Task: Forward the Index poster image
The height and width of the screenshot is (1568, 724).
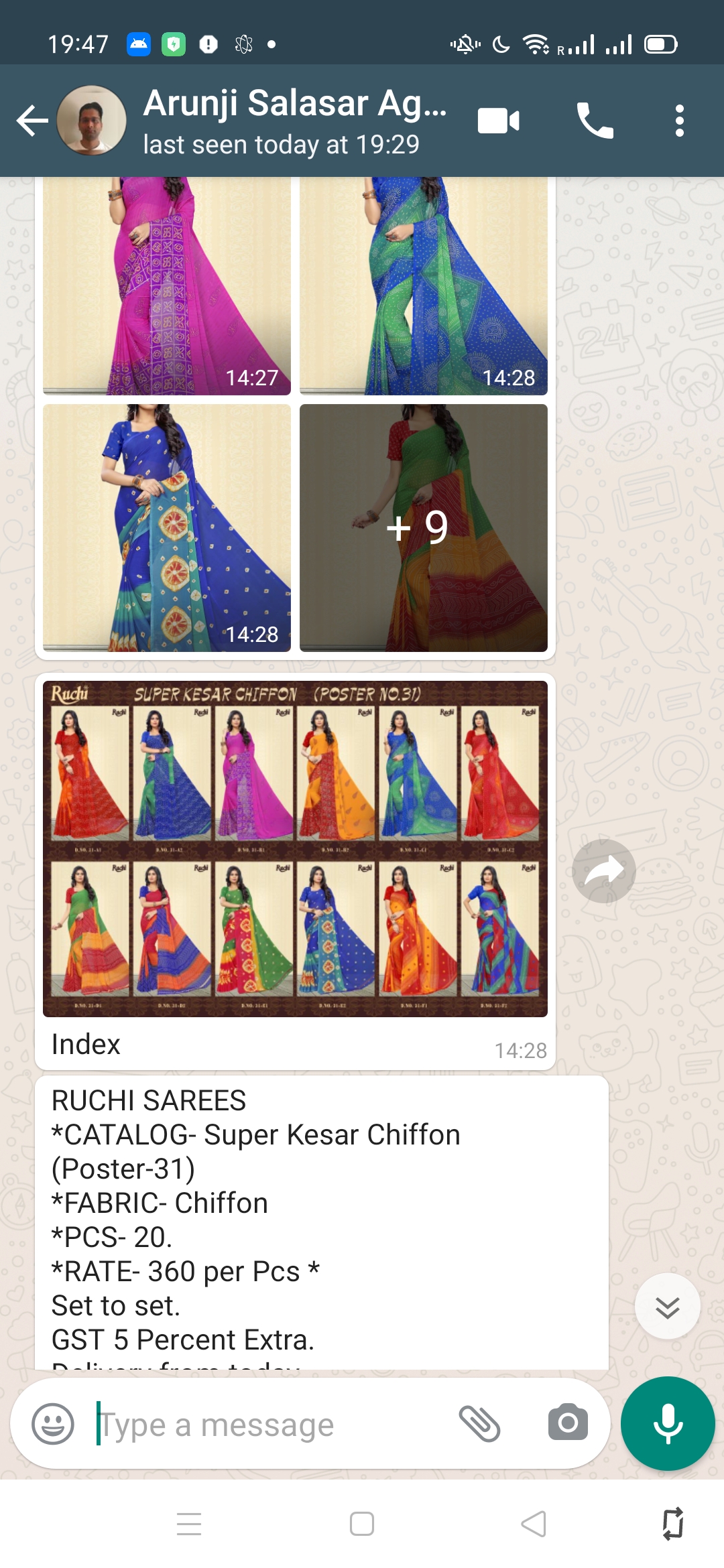Action: (x=603, y=870)
